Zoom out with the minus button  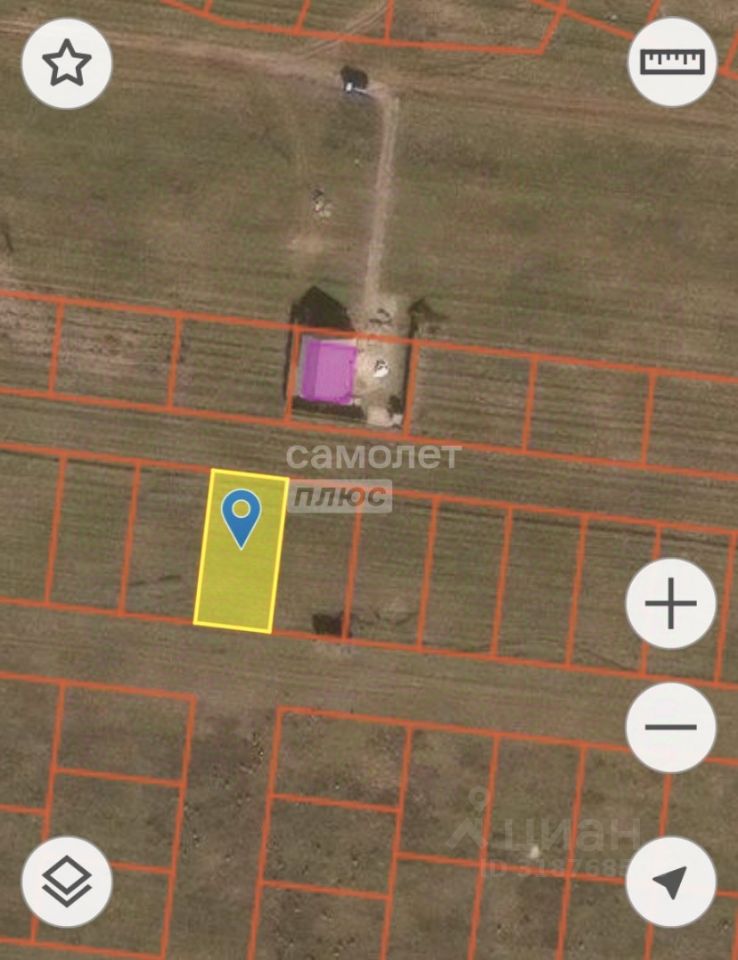pos(671,727)
